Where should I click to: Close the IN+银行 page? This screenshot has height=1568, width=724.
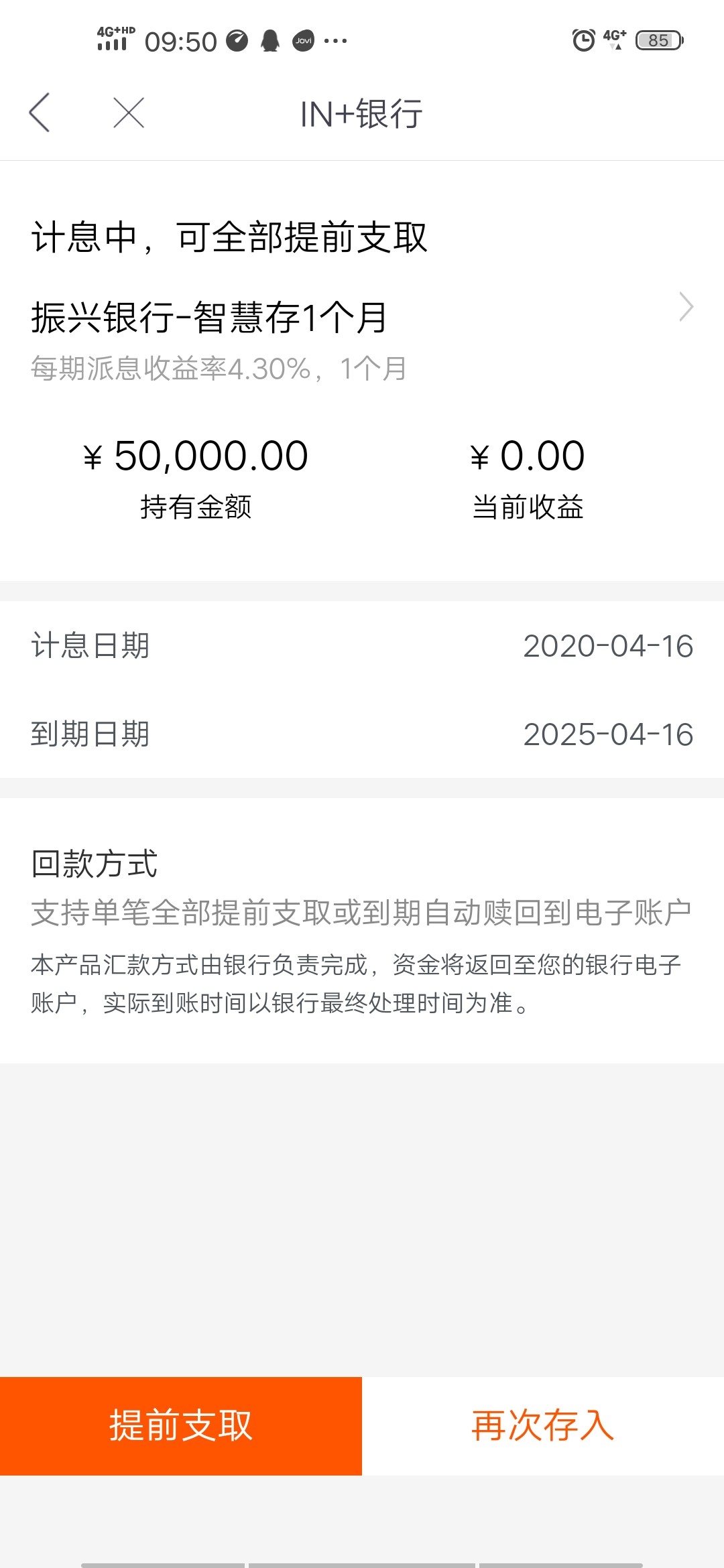click(x=129, y=113)
